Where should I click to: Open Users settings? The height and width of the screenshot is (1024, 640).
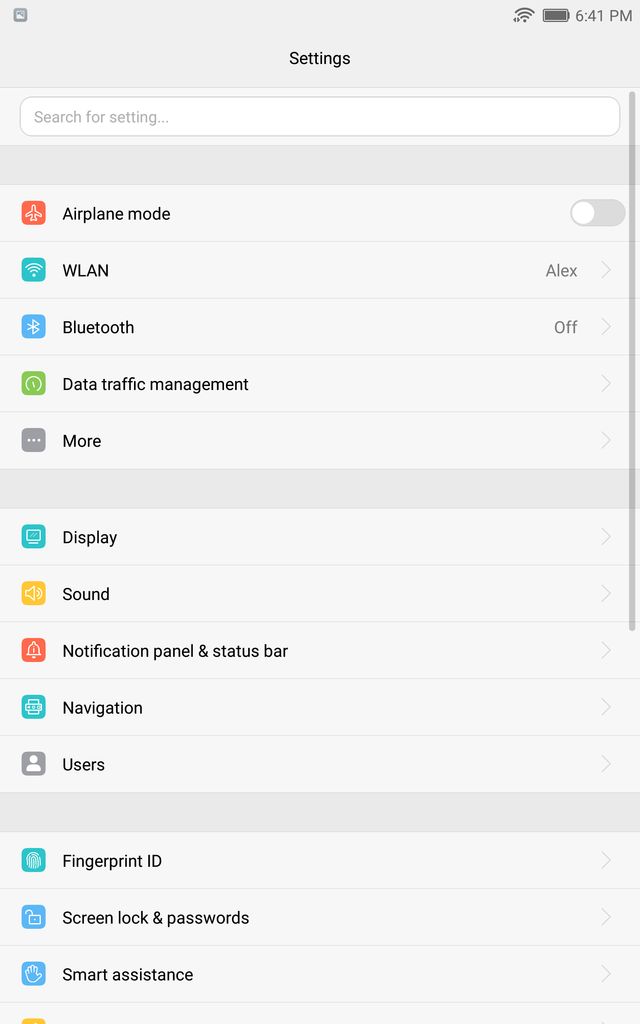(319, 765)
